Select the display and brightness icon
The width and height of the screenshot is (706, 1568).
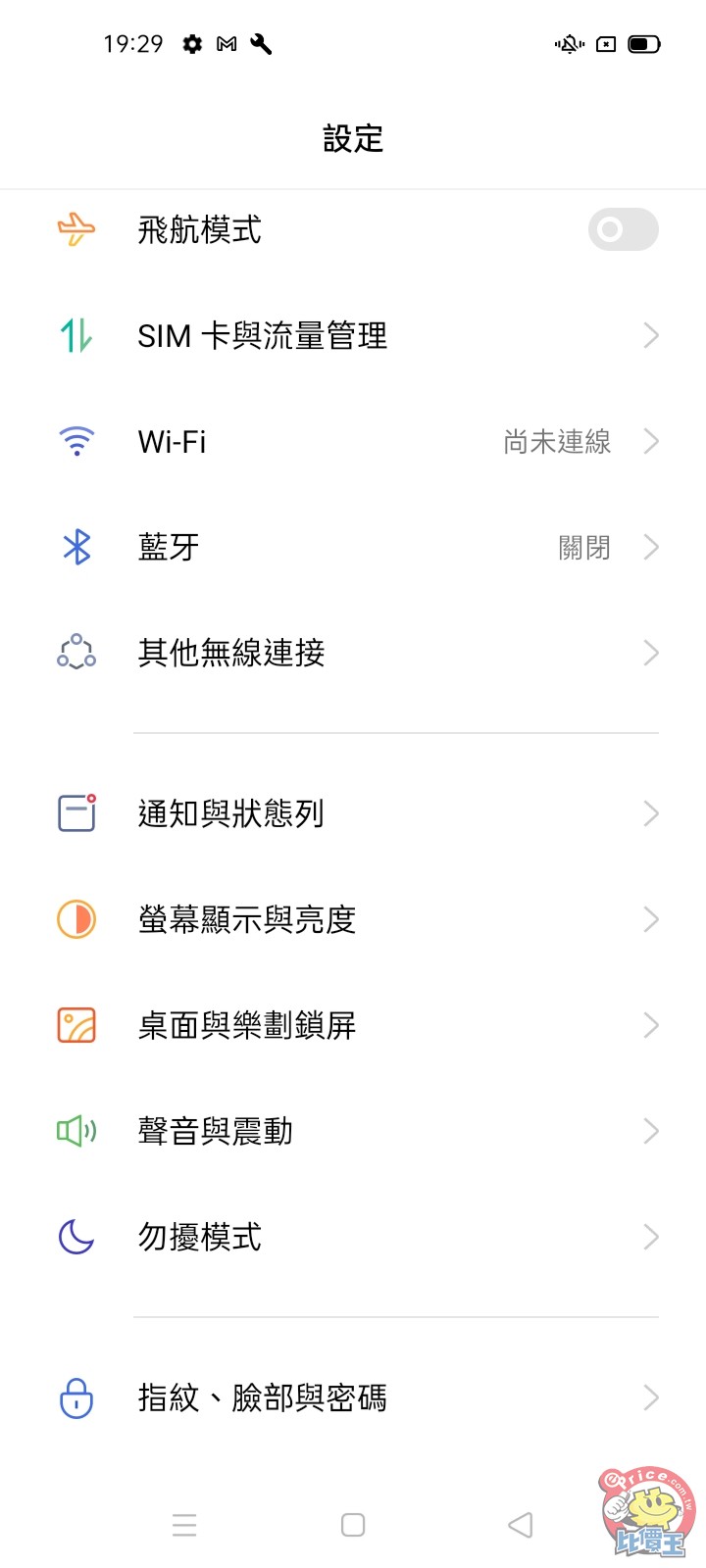(x=76, y=919)
